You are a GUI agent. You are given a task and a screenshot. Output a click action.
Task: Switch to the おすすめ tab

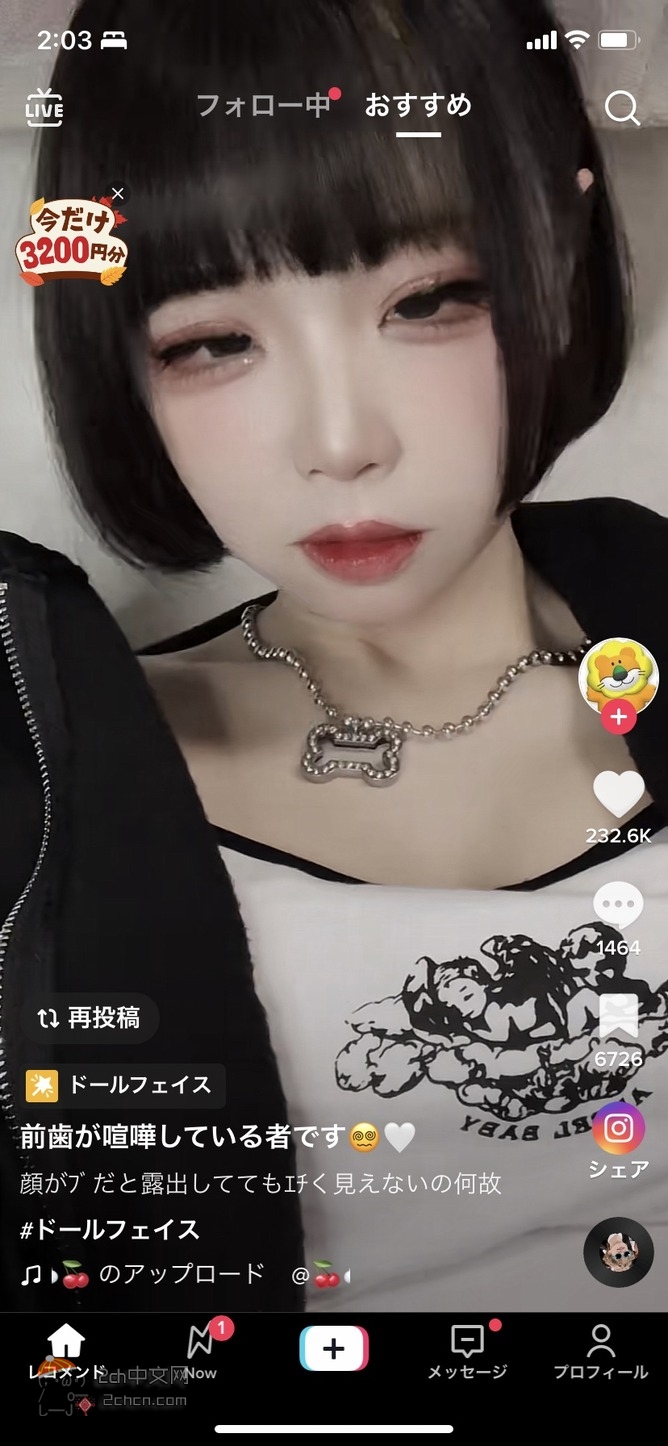pyautogui.click(x=417, y=106)
